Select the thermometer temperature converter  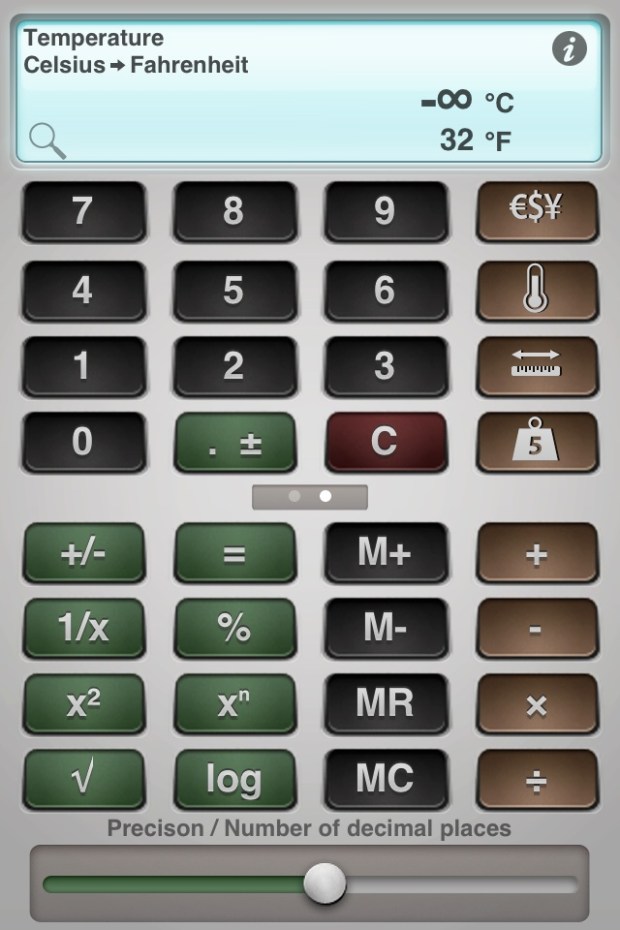click(x=537, y=290)
